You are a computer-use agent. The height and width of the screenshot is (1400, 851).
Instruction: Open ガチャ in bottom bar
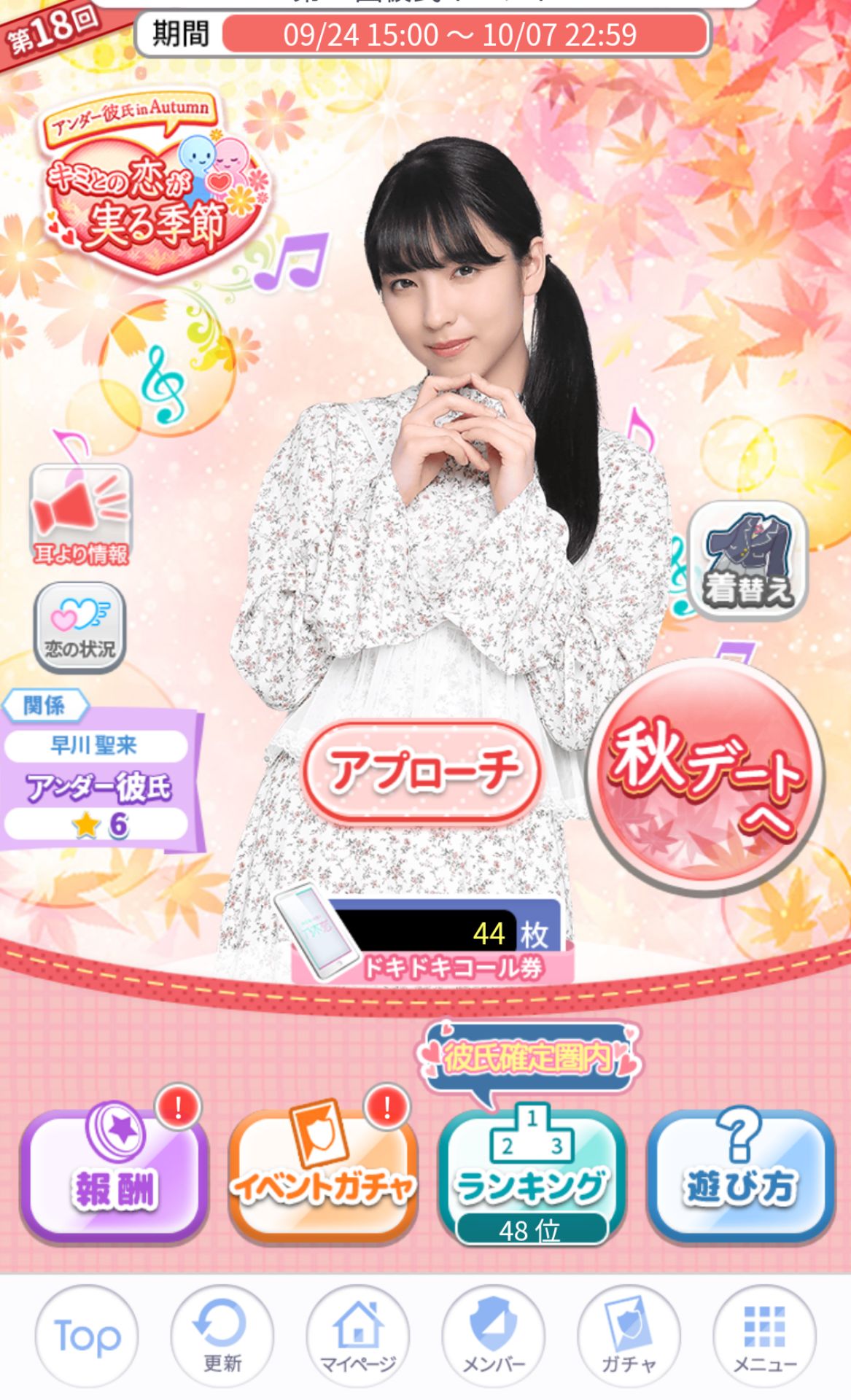pos(628,1336)
